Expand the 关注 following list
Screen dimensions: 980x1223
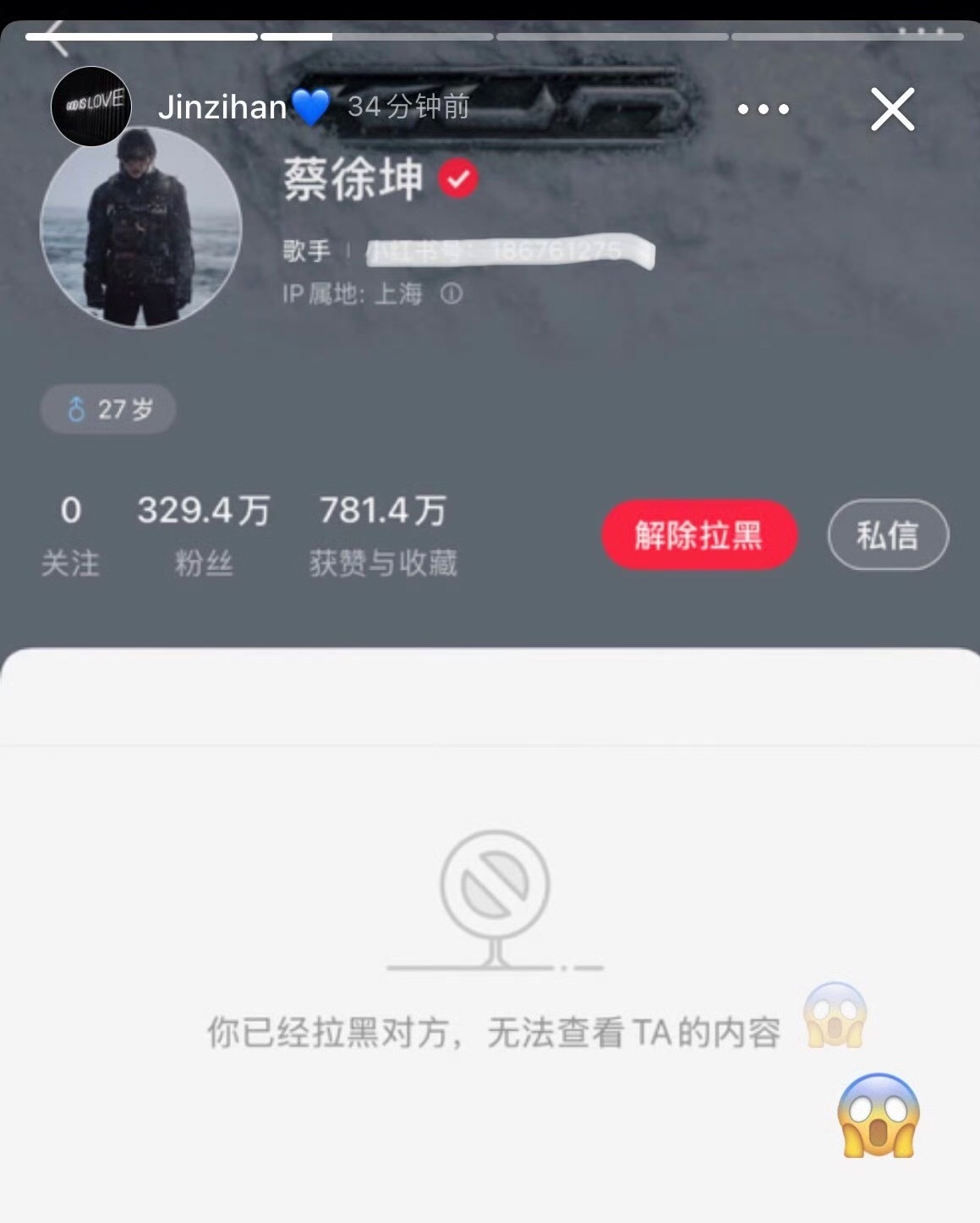[71, 533]
